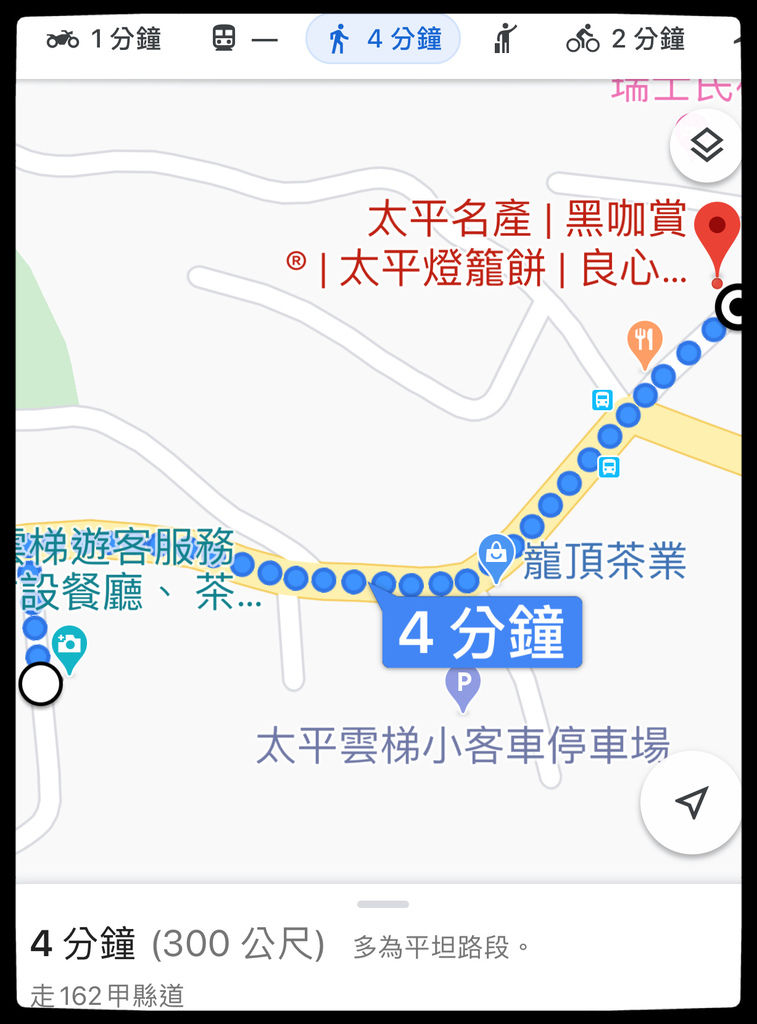Open the 太平雲梯小客車停車場 parking marker
Viewport: 757px width, 1024px height.
point(462,687)
